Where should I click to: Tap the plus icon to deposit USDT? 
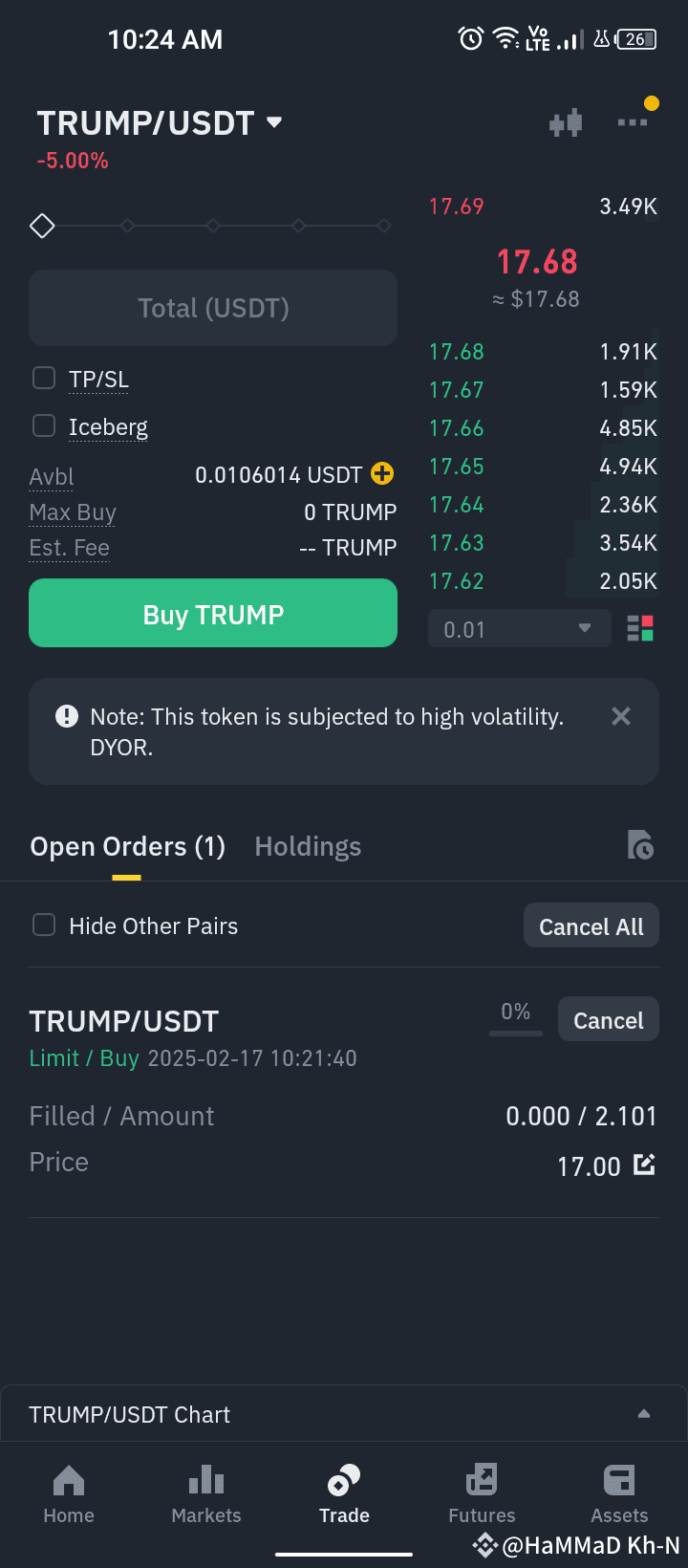point(381,473)
